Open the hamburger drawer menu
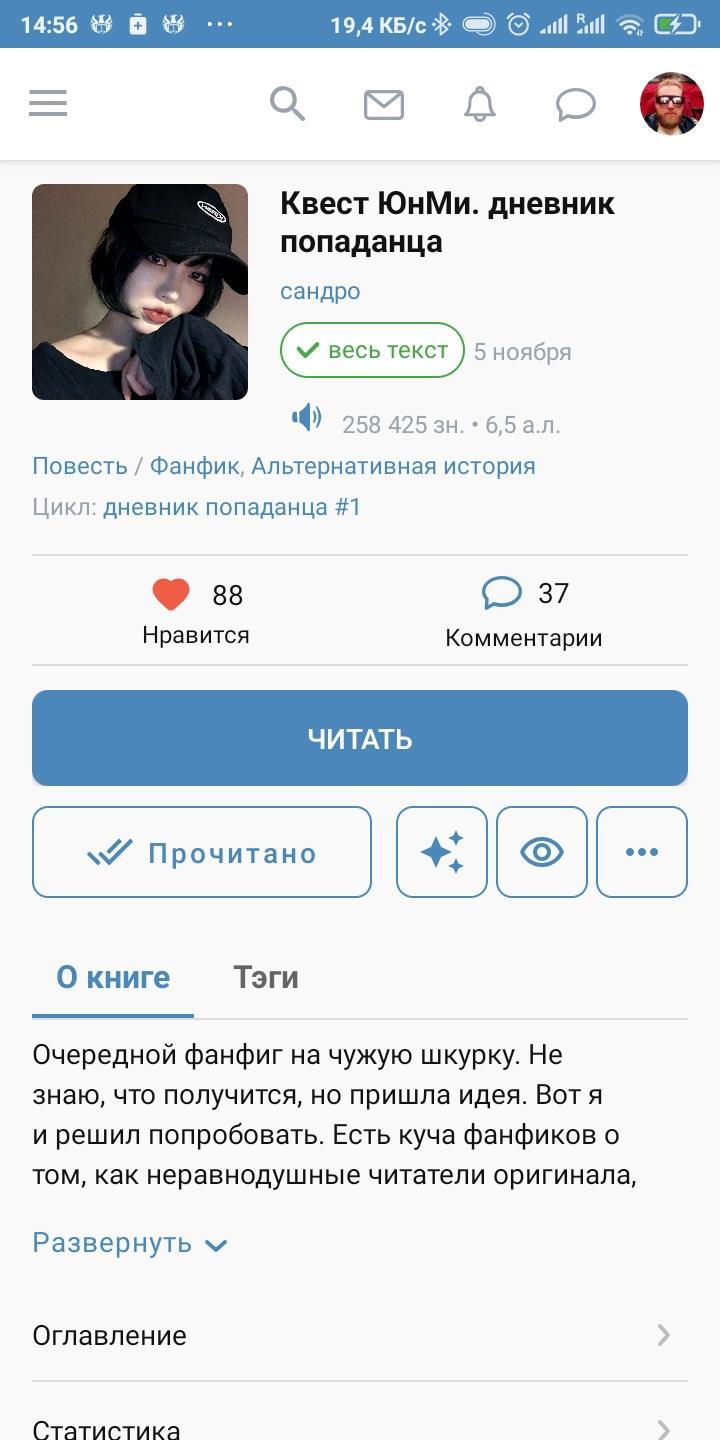Viewport: 720px width, 1440px height. click(48, 103)
